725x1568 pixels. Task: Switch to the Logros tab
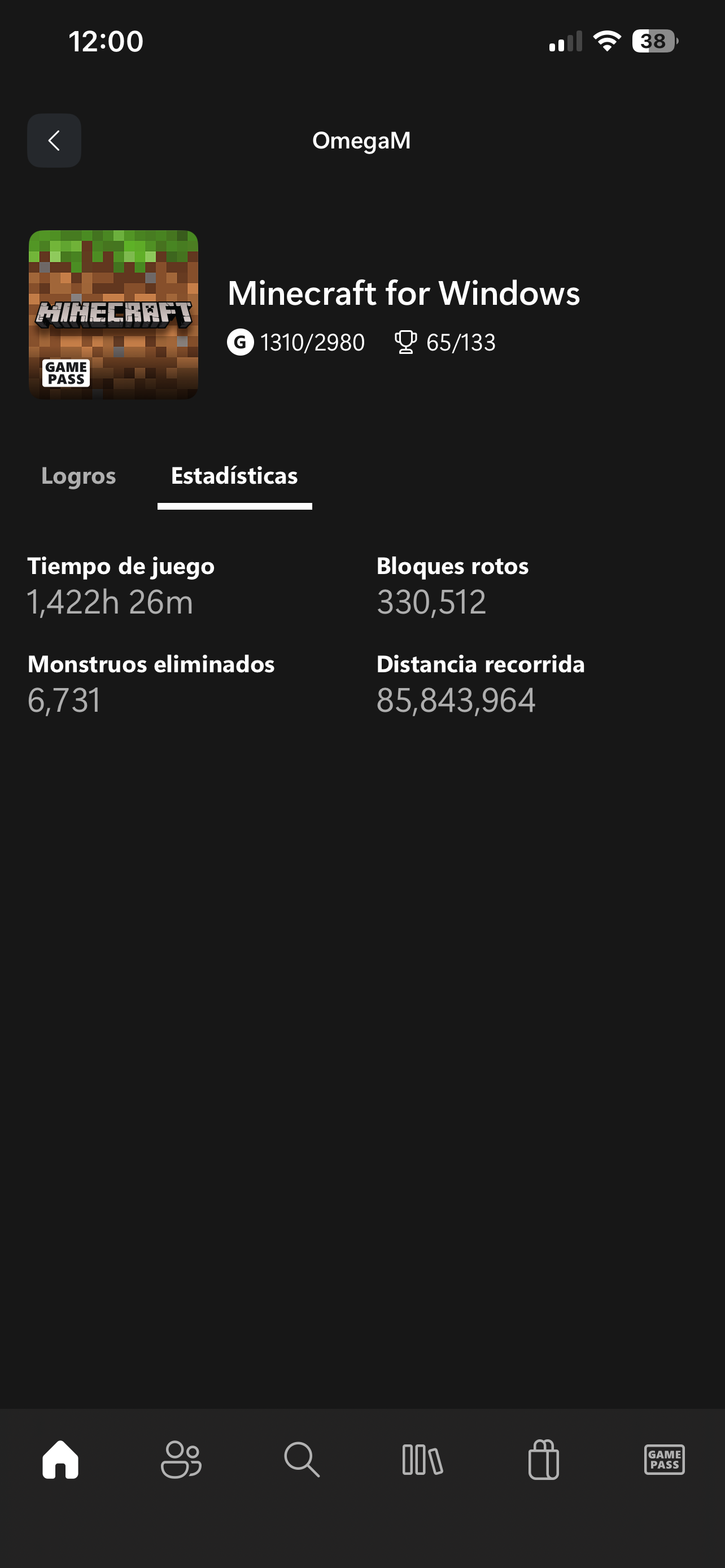(x=78, y=475)
